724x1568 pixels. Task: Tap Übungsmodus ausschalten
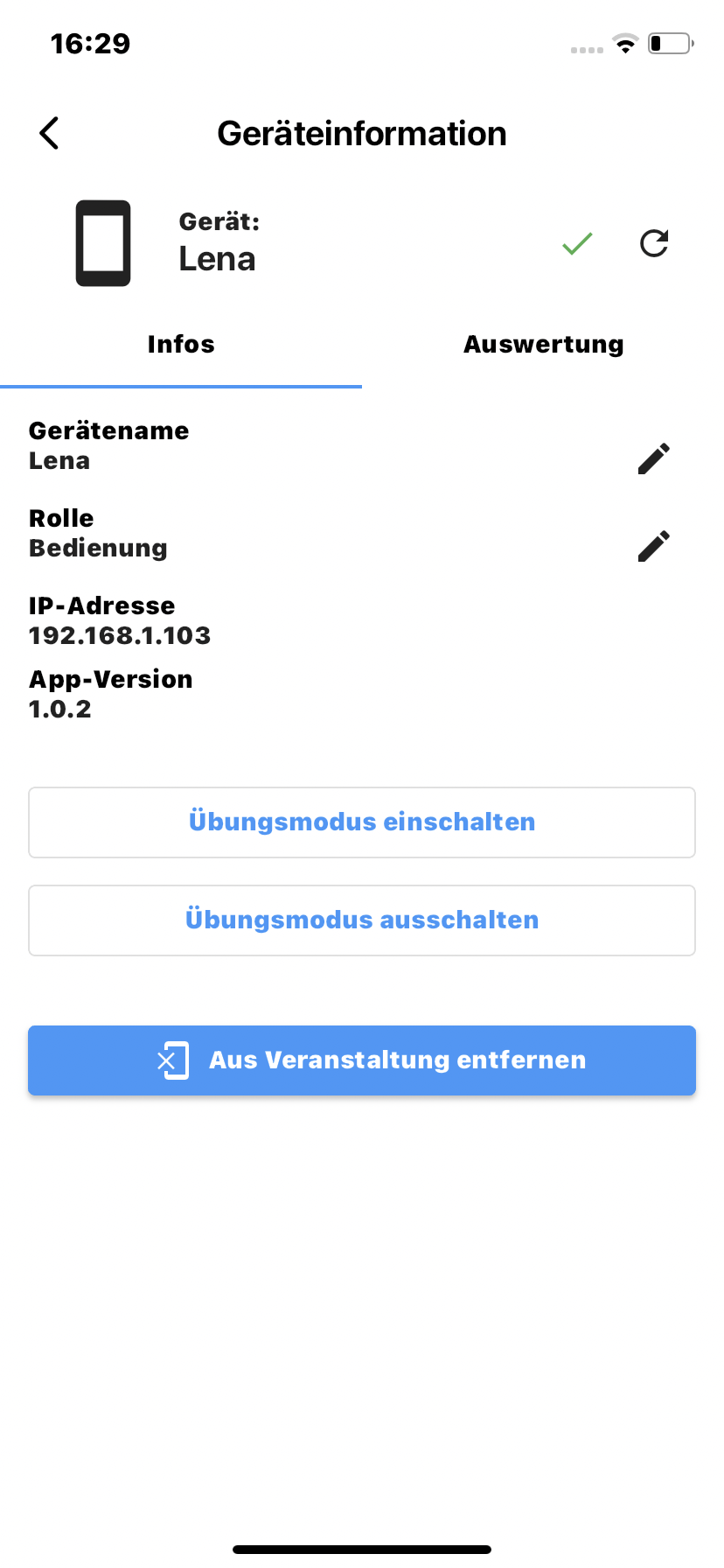point(362,920)
